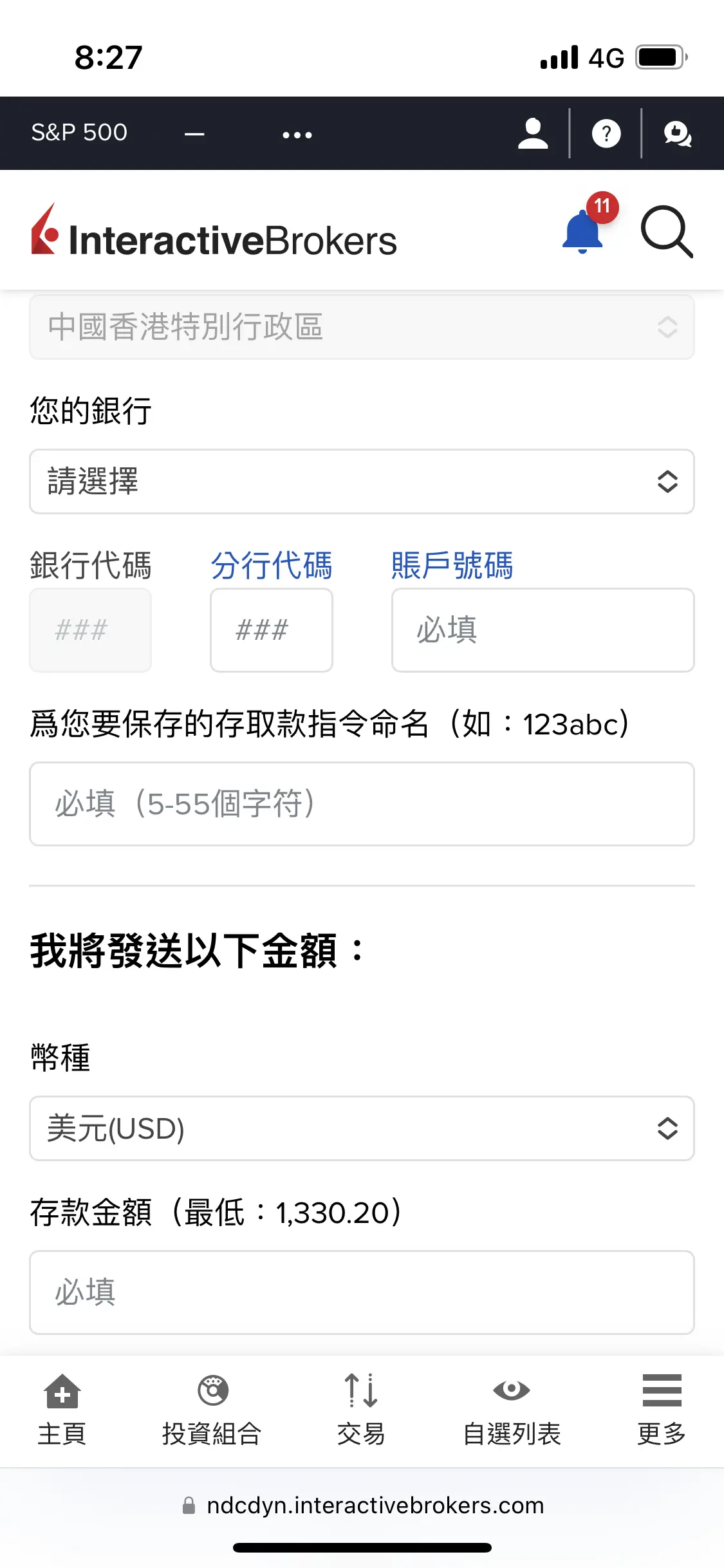Focus the account number 必填 field
Viewport: 724px width, 1568px height.
point(543,630)
